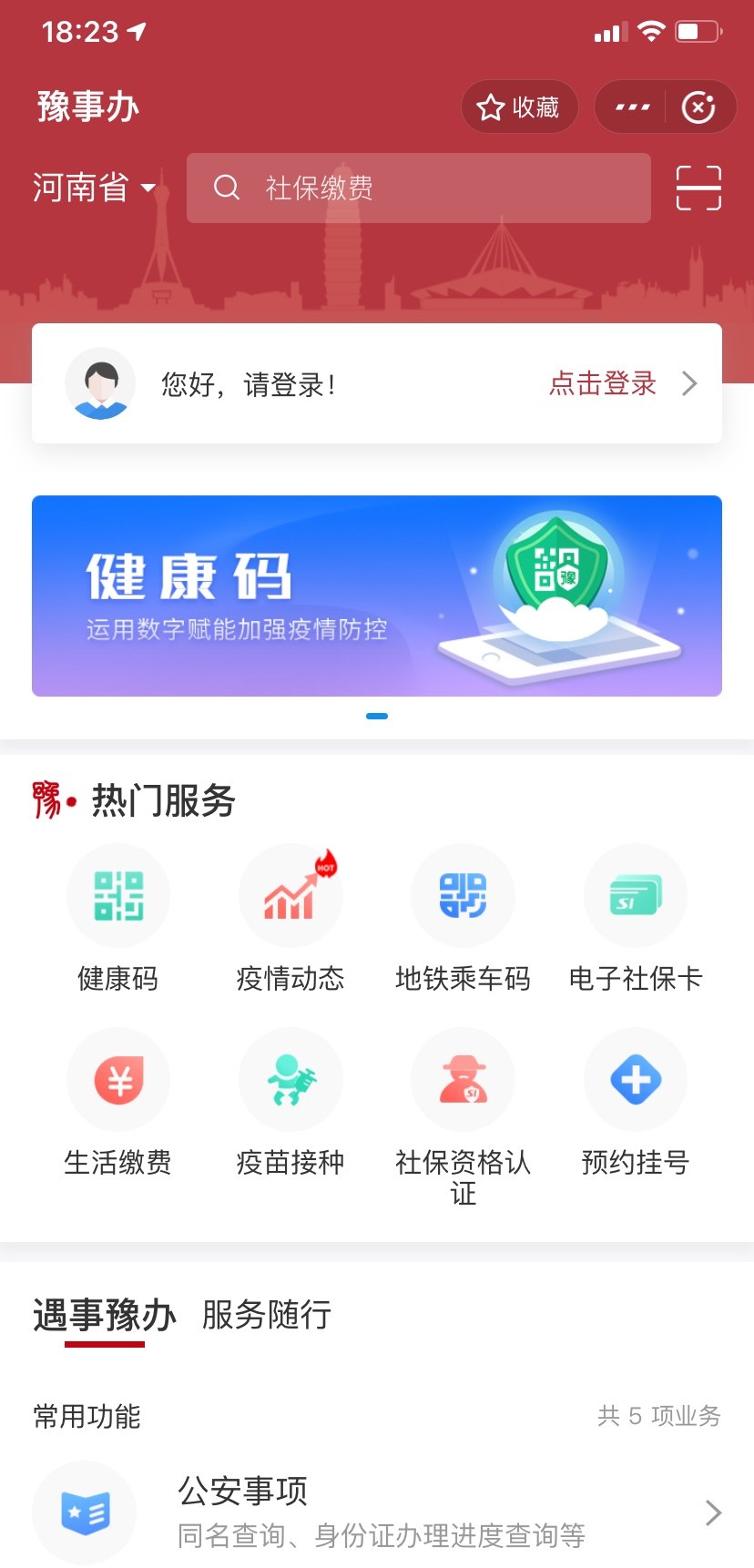The width and height of the screenshot is (754, 1568).
Task: Tap the 收藏 favorite star button
Action: click(519, 107)
